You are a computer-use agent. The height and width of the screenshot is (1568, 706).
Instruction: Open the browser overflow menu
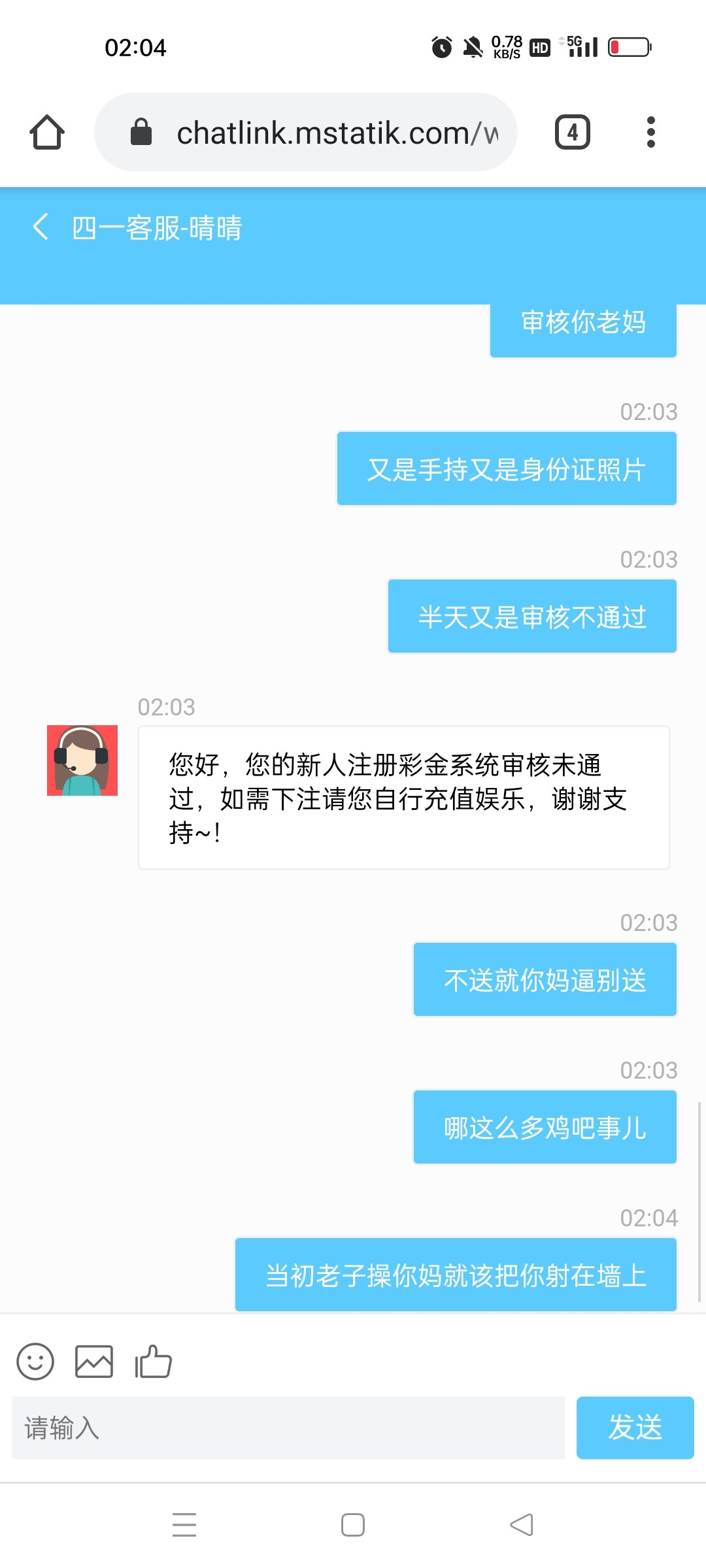[650, 133]
